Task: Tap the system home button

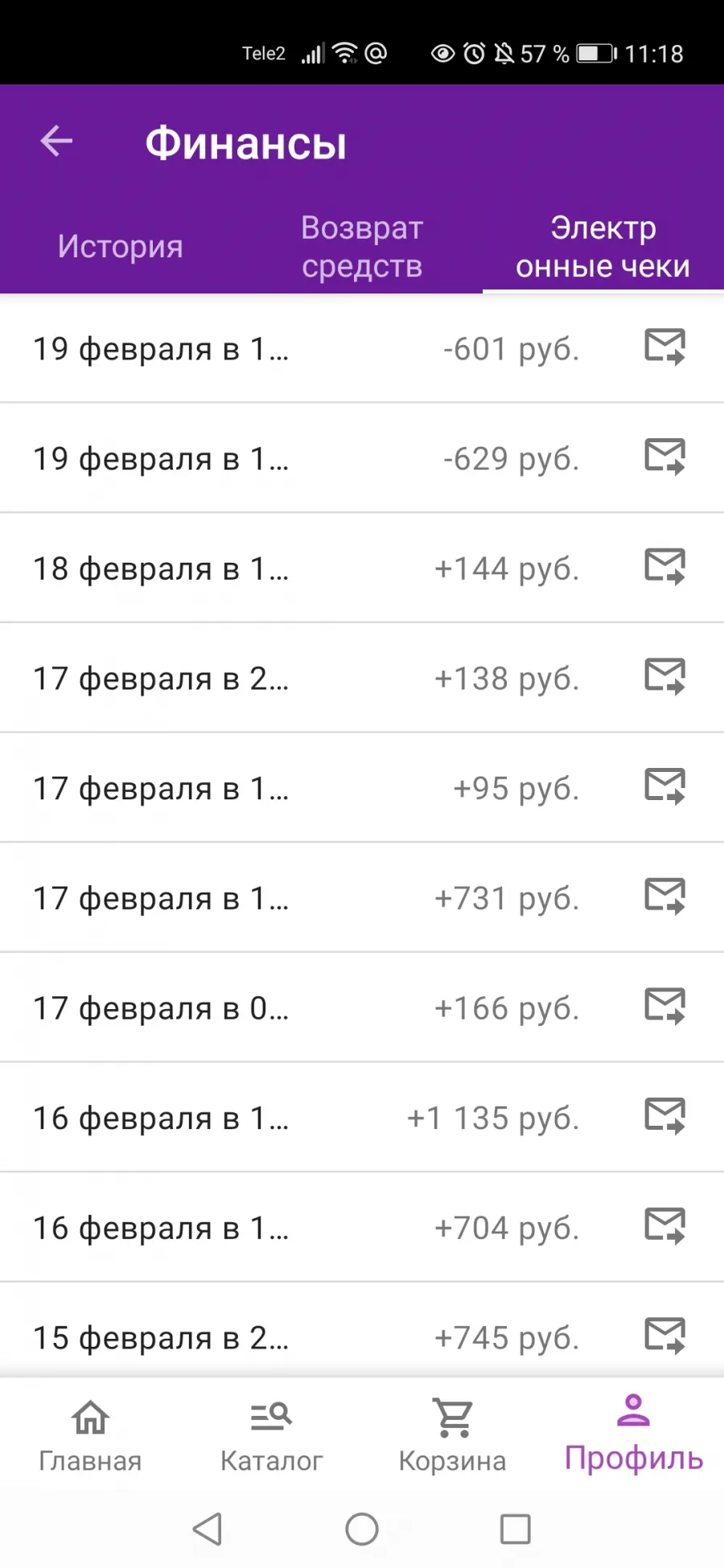Action: 362,1529
